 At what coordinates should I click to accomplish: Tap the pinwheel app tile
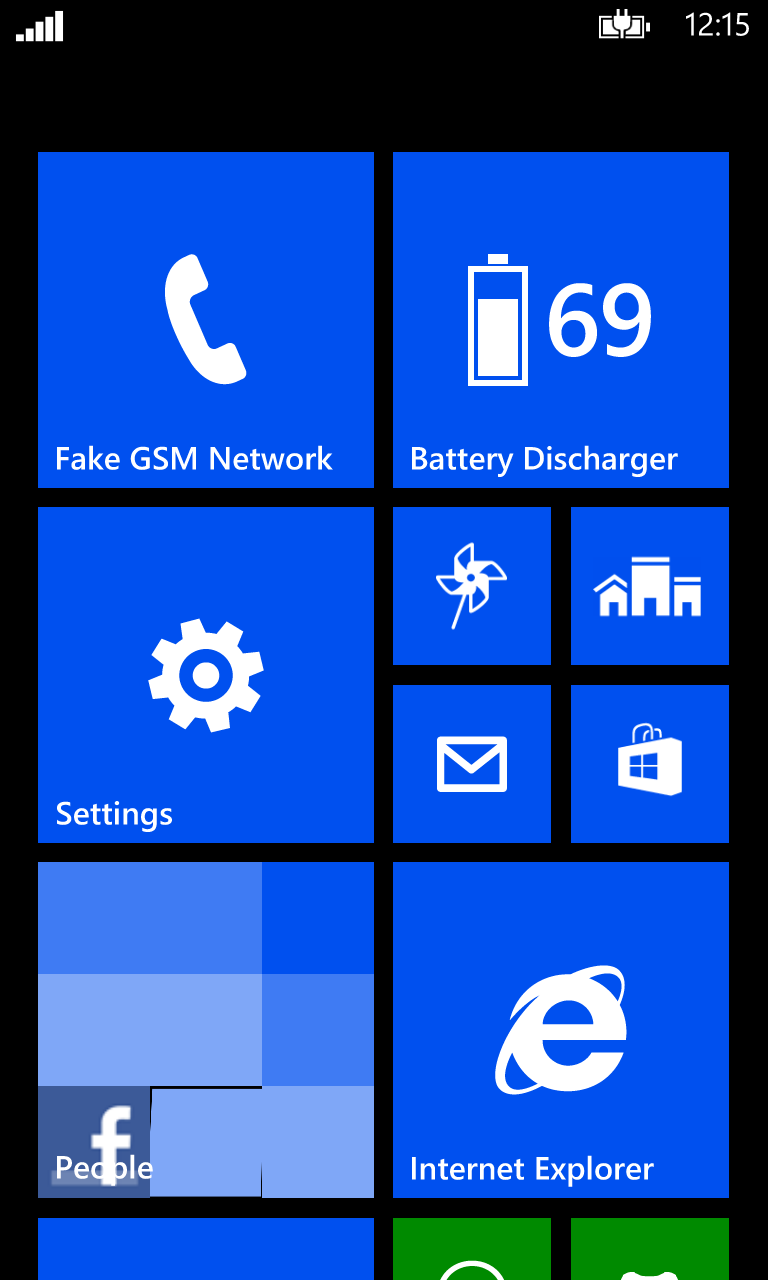tap(472, 586)
